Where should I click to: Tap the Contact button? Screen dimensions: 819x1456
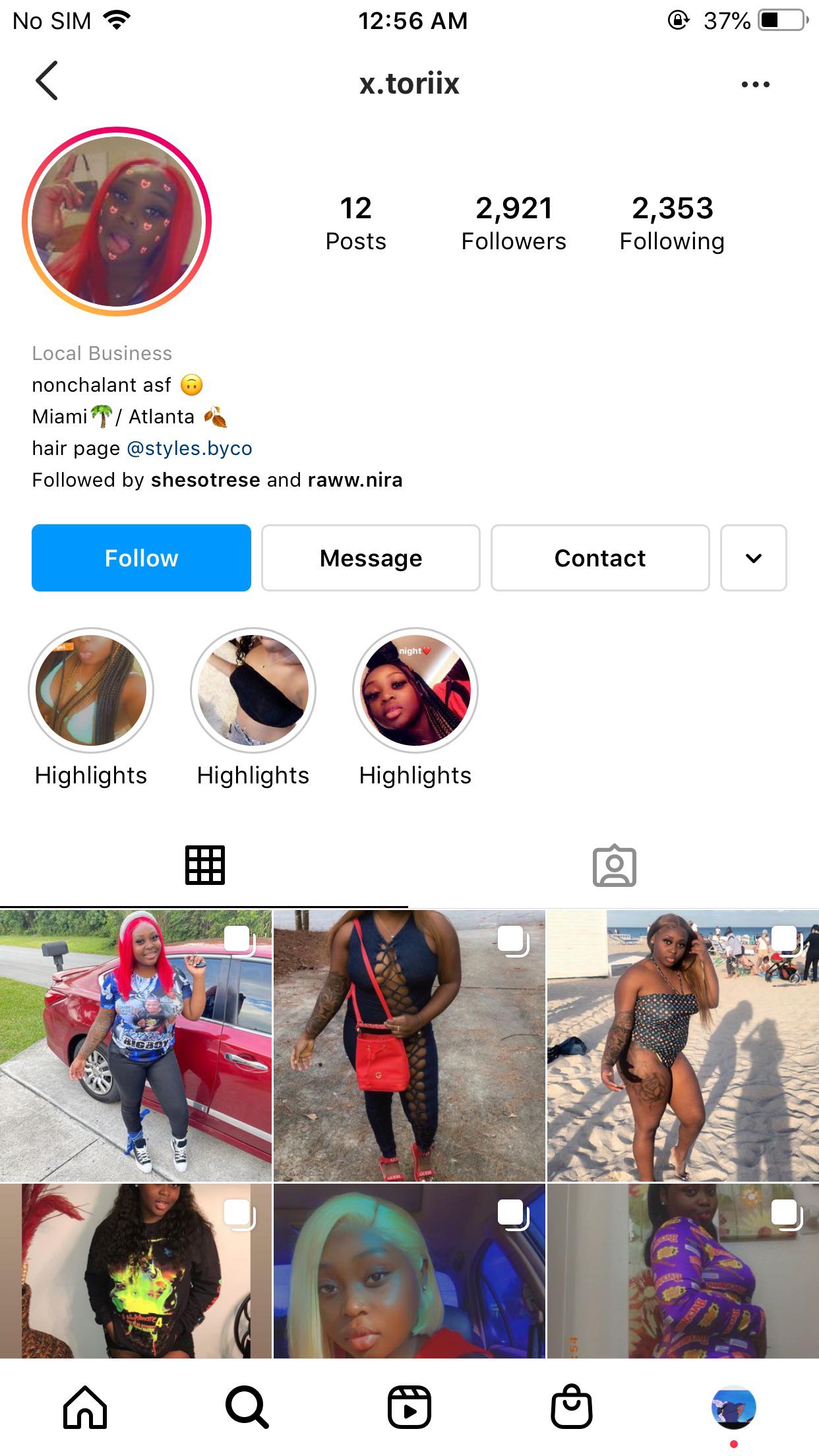pyautogui.click(x=600, y=558)
